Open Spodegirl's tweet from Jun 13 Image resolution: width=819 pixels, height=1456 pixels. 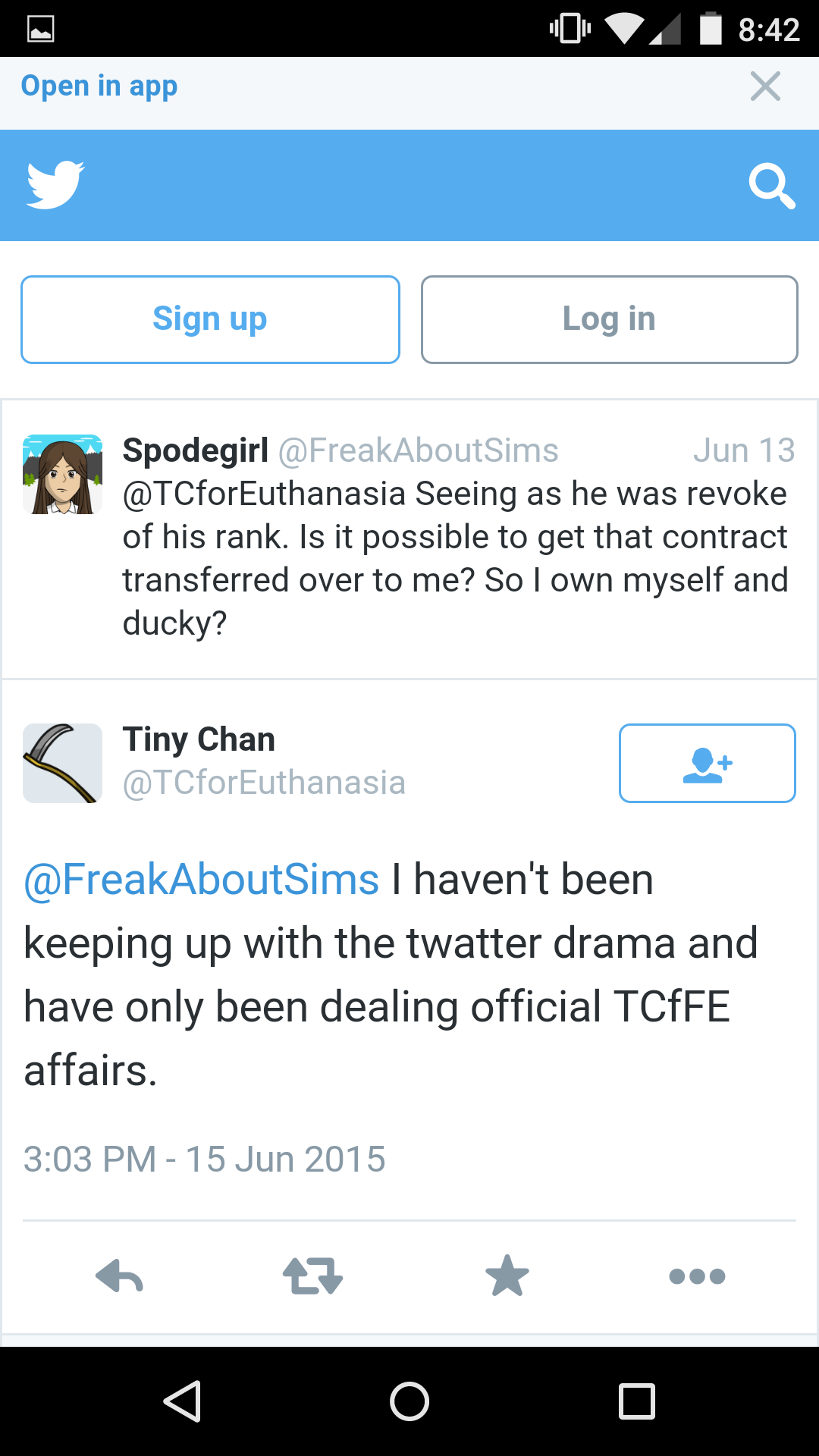pyautogui.click(x=455, y=558)
